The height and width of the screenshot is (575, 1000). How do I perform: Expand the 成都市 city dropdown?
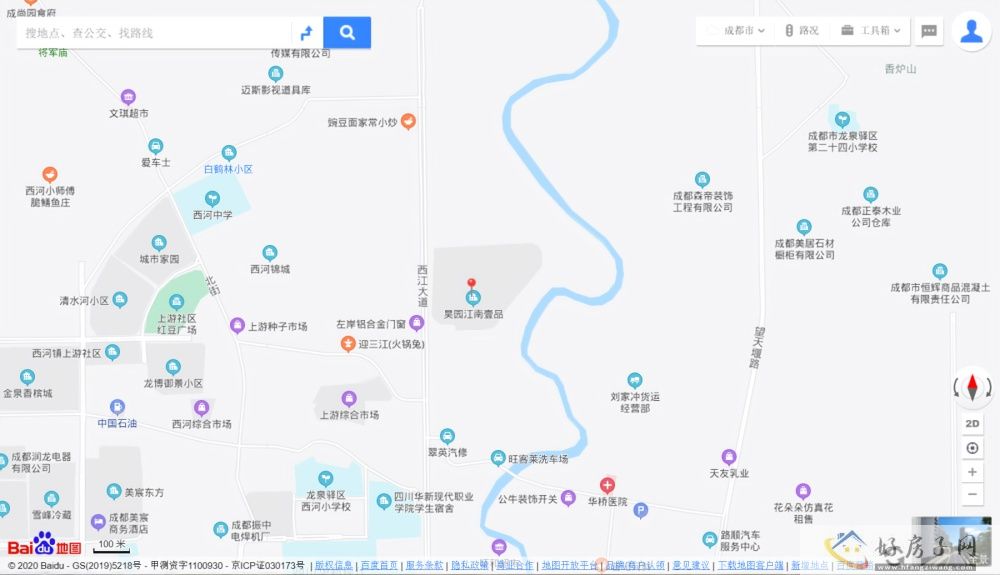pyautogui.click(x=738, y=31)
